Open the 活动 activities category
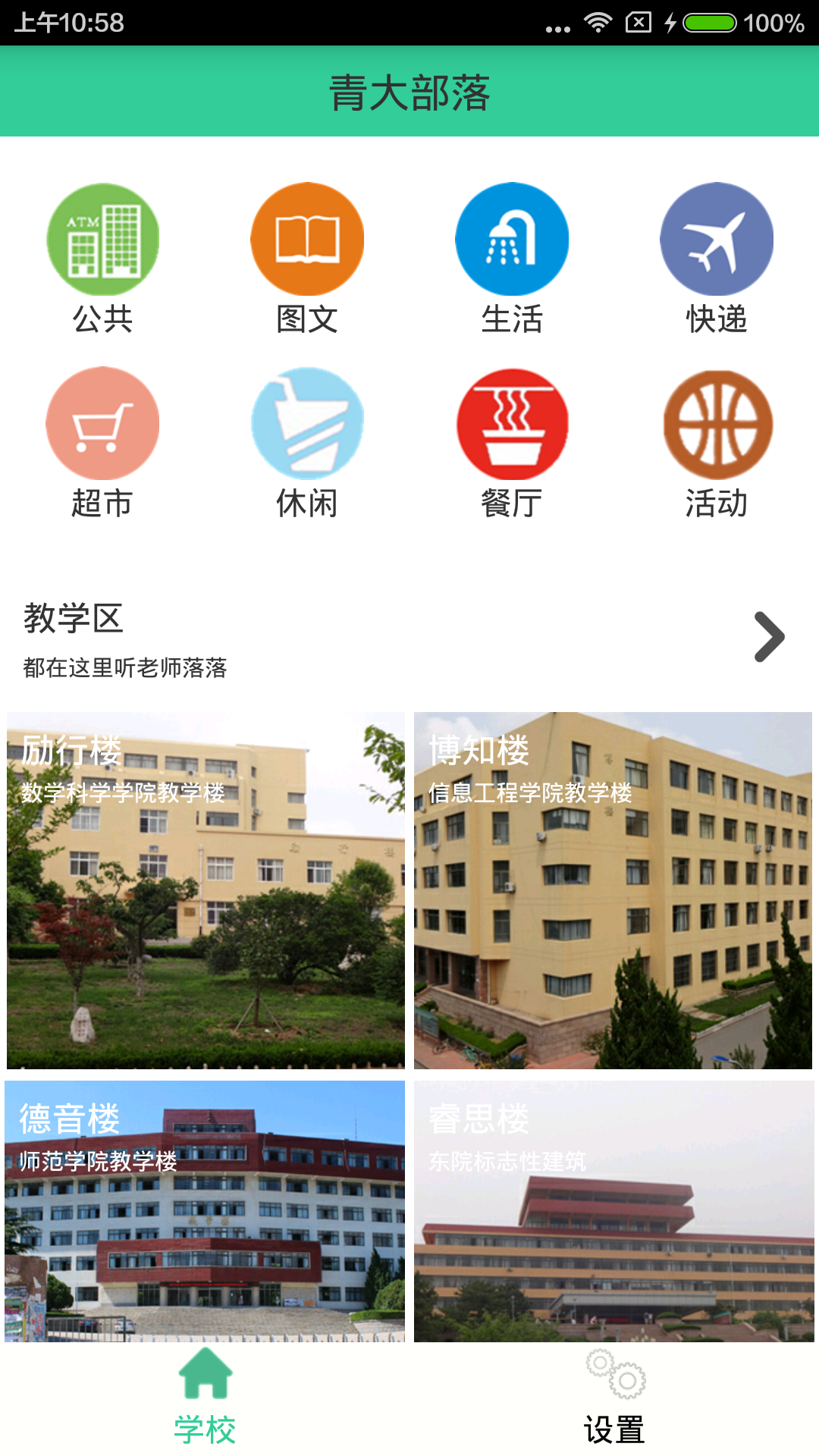Image resolution: width=819 pixels, height=1456 pixels. [x=717, y=442]
